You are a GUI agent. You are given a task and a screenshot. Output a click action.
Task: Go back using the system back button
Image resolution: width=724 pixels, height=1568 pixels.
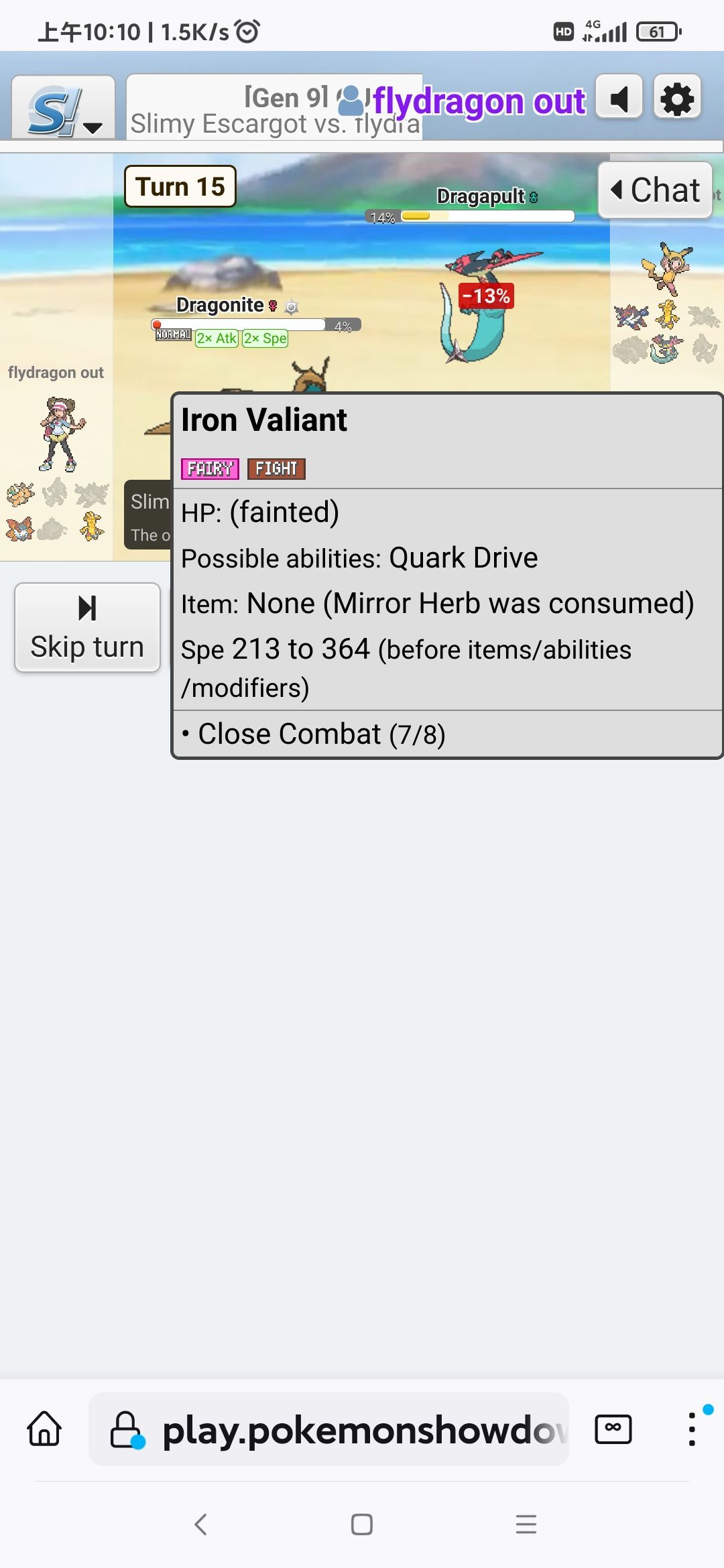(200, 1524)
